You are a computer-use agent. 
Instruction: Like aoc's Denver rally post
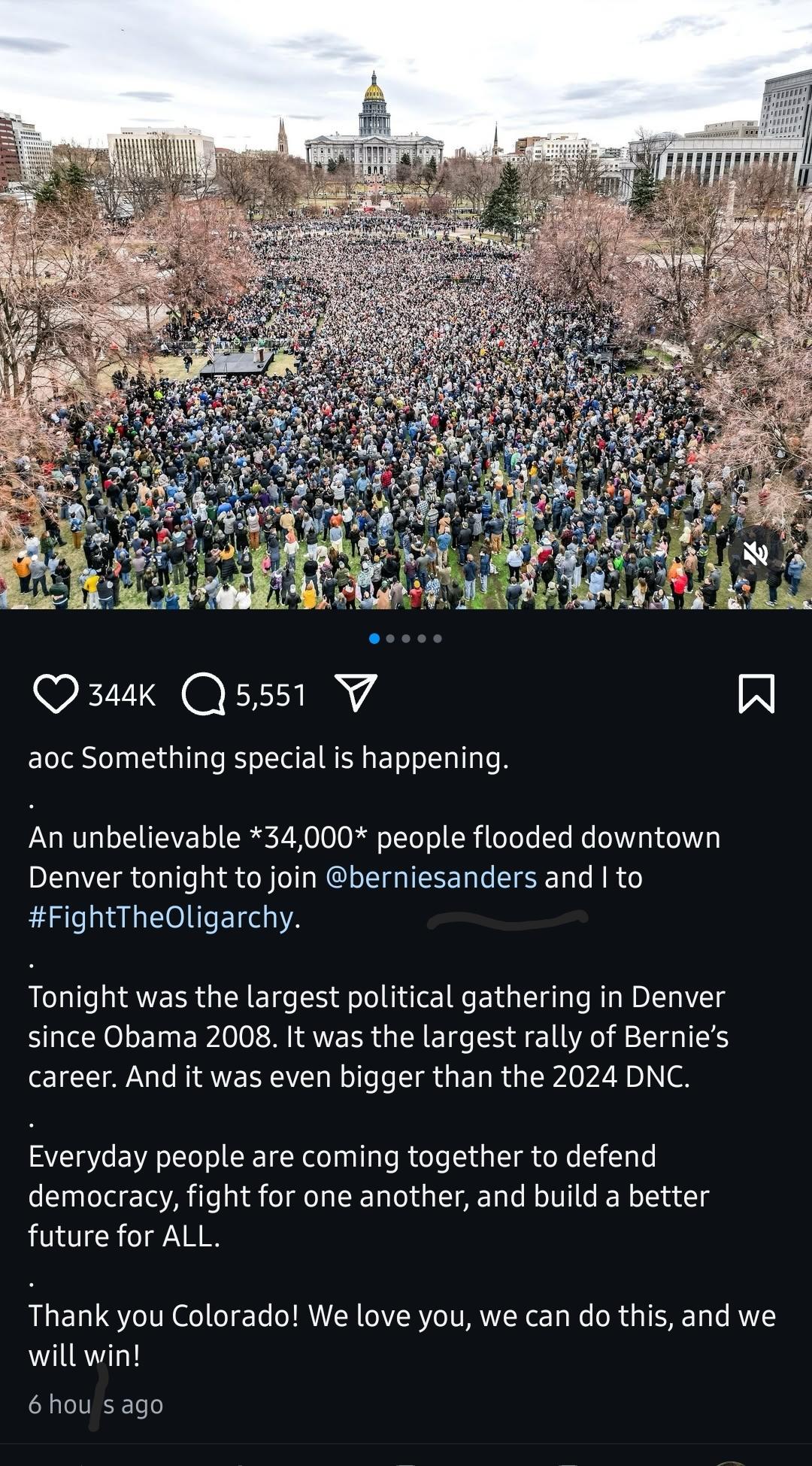click(56, 694)
